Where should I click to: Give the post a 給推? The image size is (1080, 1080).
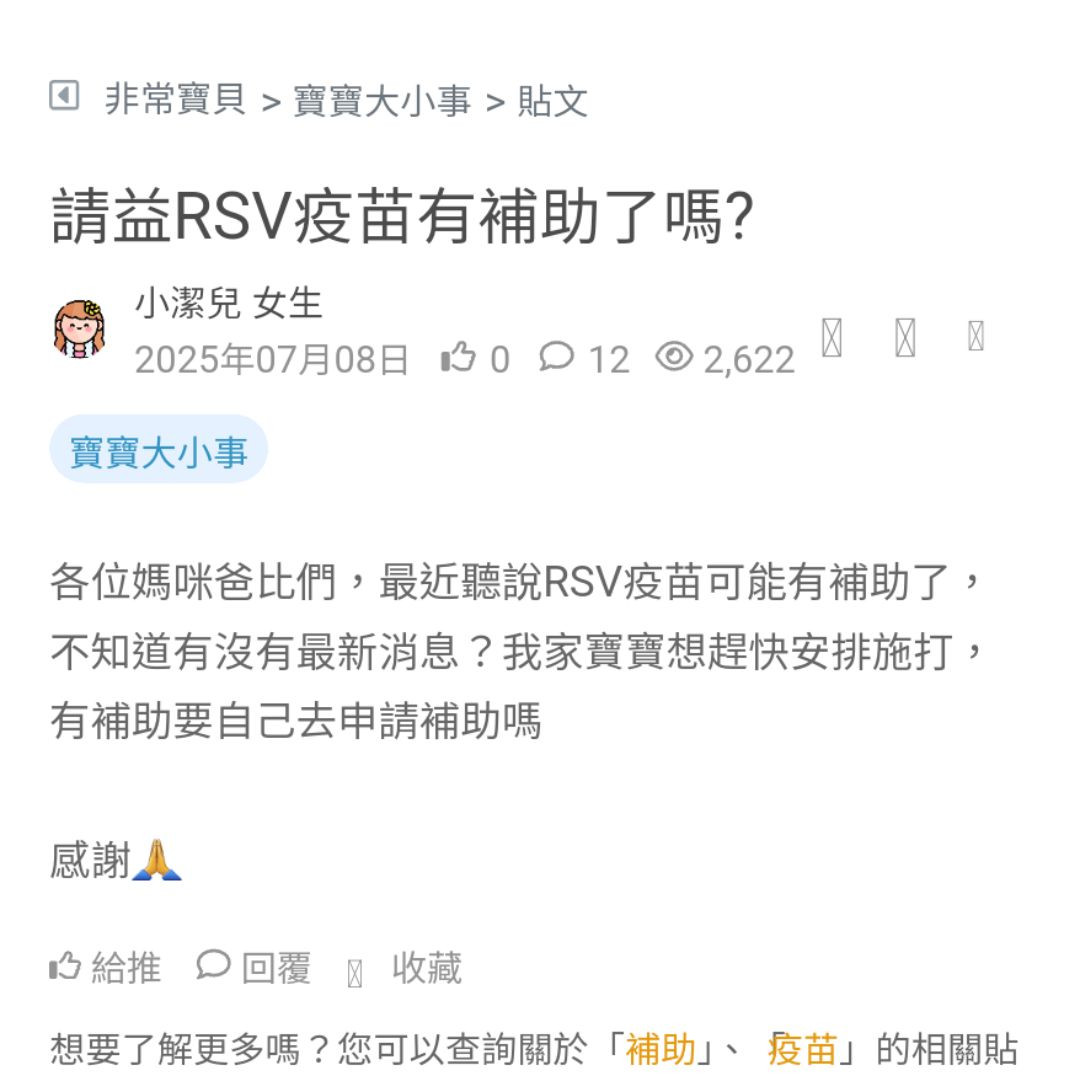[x=105, y=967]
